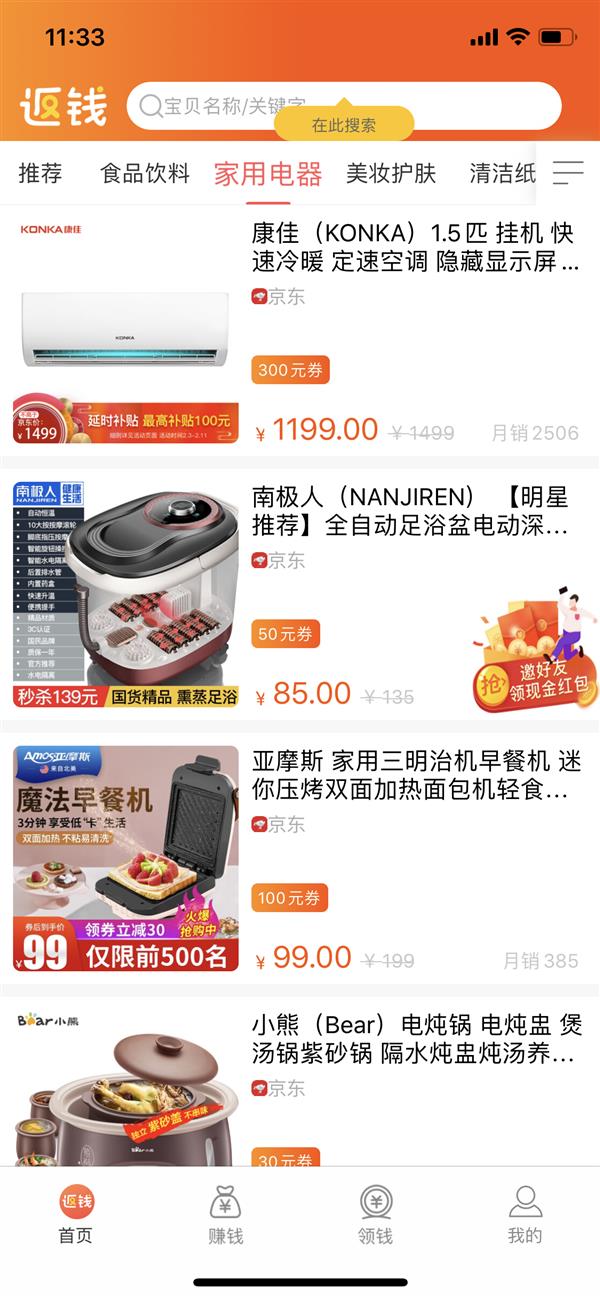600x1299 pixels.
Task: Claim the 100元券 coupon on 亚摩斯
Action: coord(290,898)
